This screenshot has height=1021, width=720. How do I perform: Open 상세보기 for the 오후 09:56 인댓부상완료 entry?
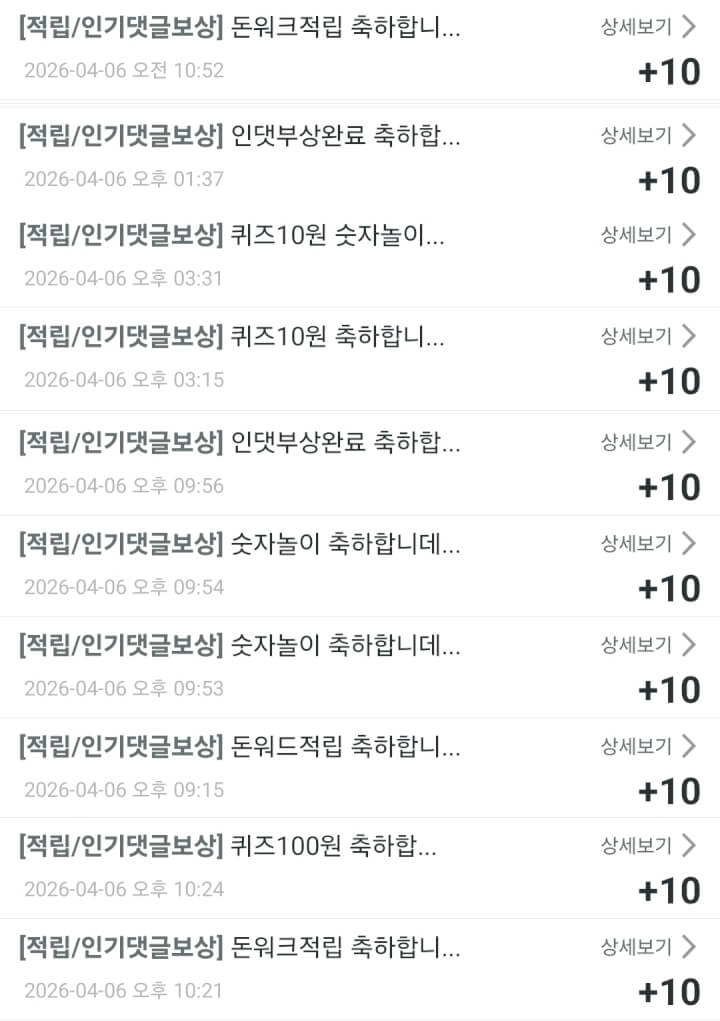coord(647,442)
